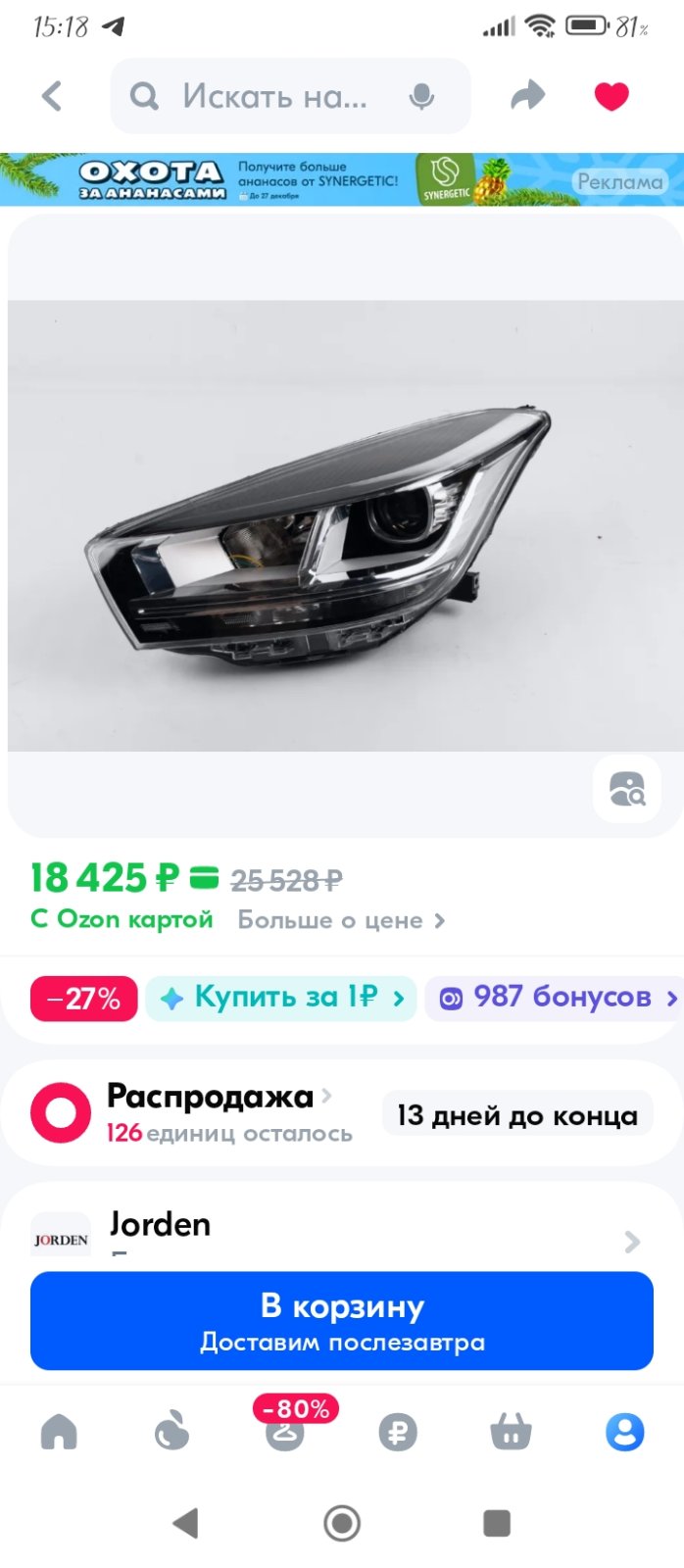684x1568 pixels.
Task: Open the 987 бонусов chip
Action: (x=556, y=998)
